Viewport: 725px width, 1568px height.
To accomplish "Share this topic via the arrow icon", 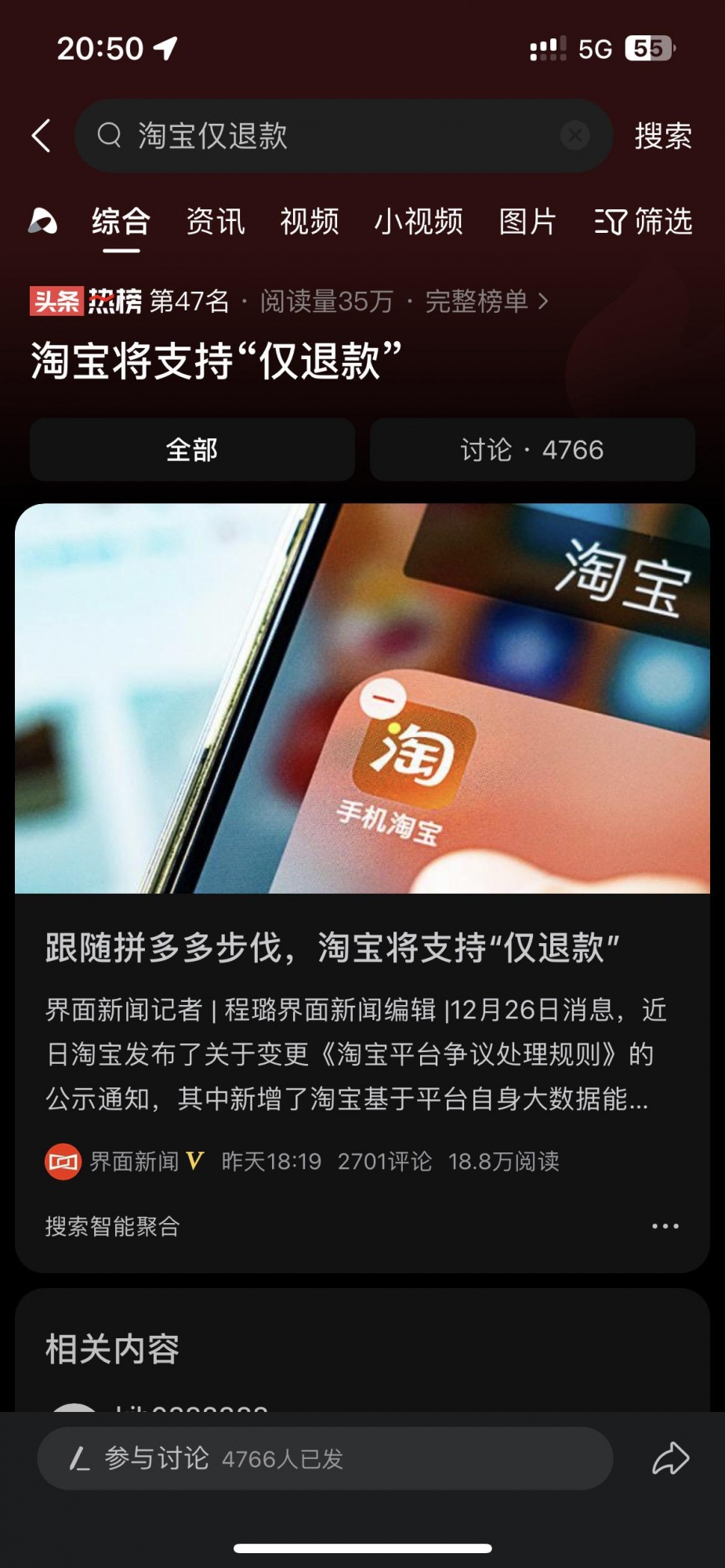I will 671,1459.
